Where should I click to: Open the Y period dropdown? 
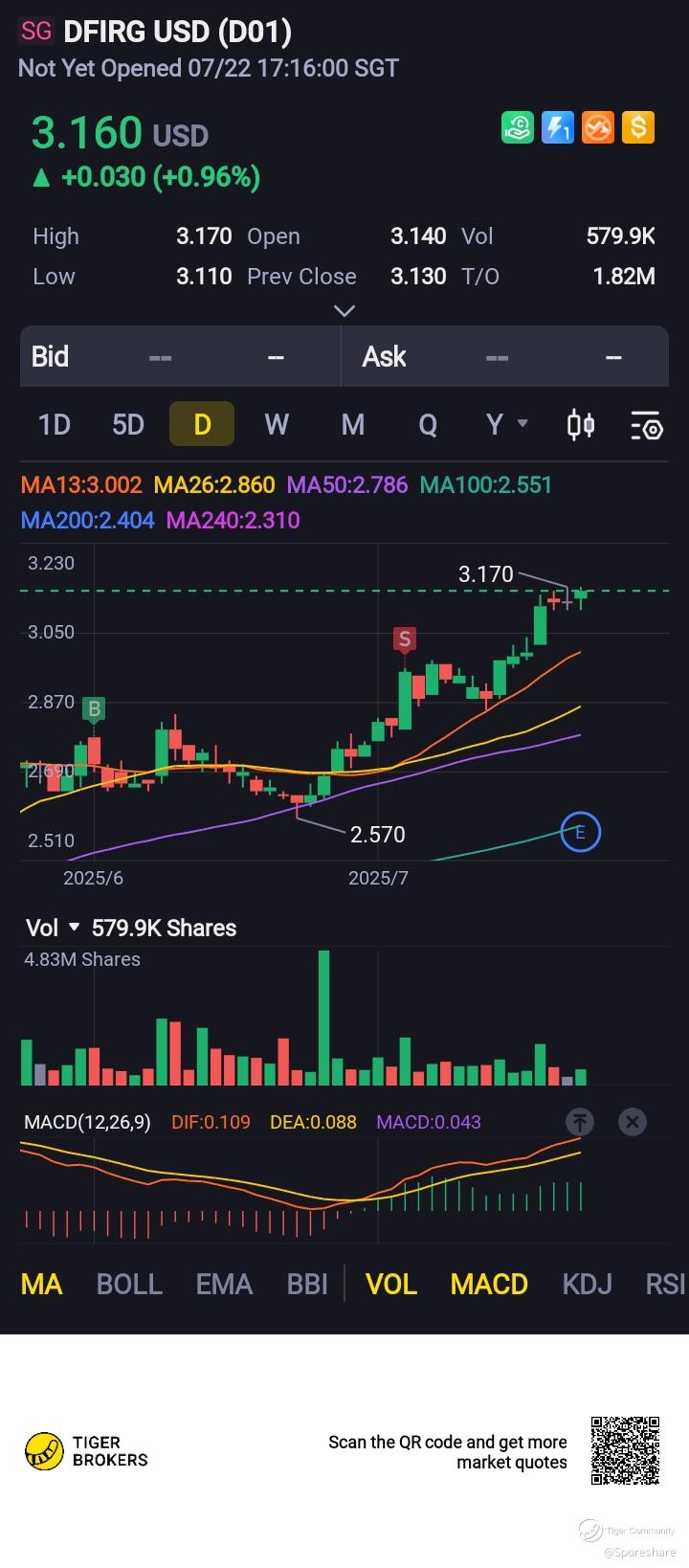pos(506,424)
